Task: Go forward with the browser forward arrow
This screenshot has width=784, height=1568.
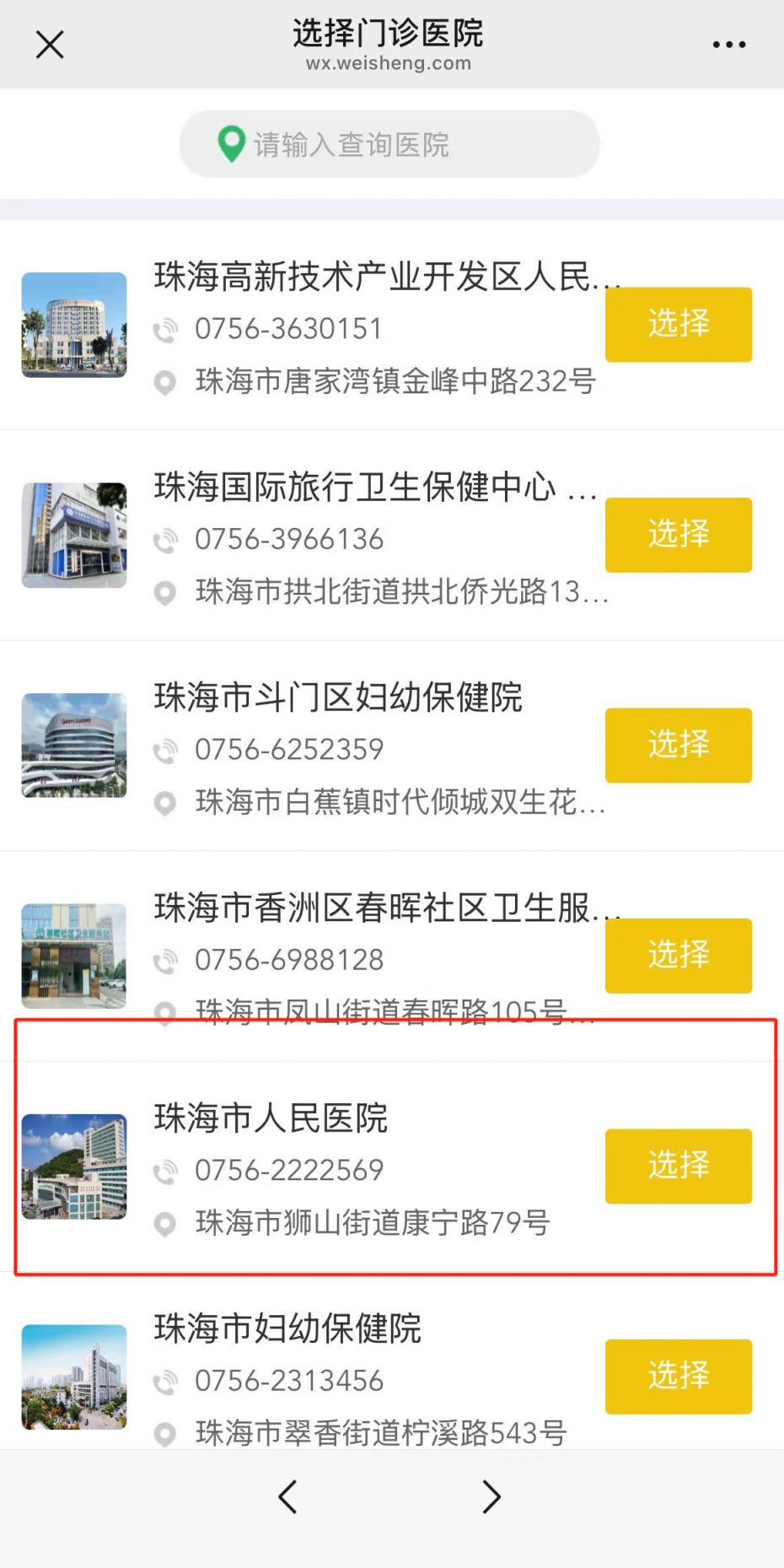Action: 491,1497
